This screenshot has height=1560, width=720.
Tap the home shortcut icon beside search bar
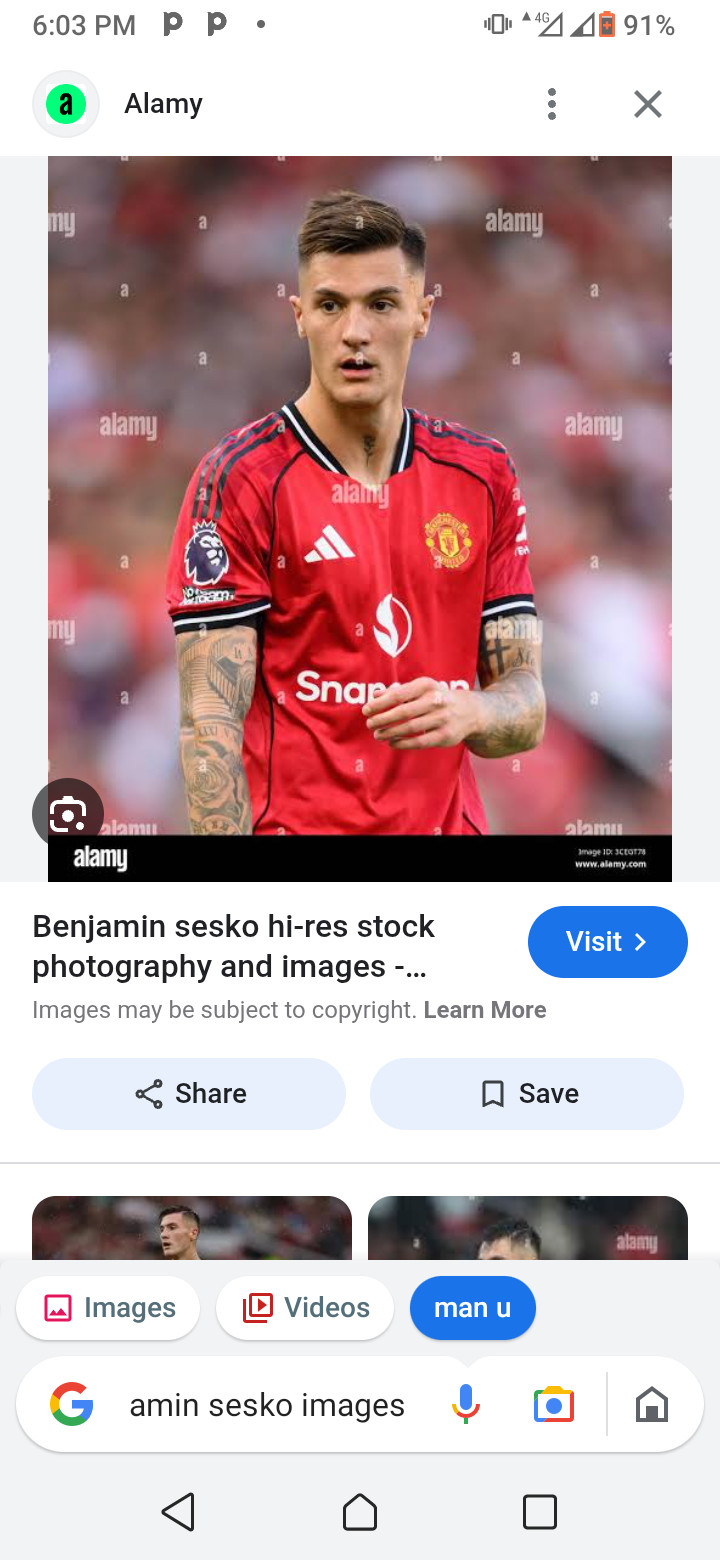652,1404
